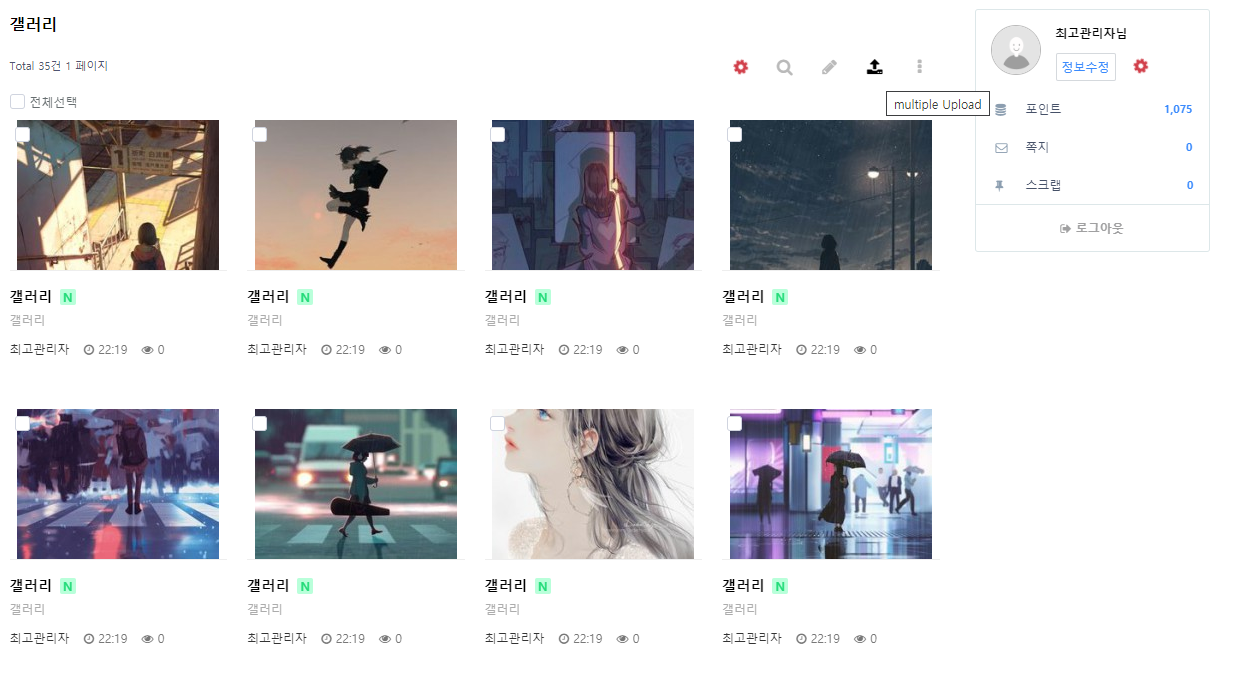Screen dimensions: 1248x682
Task: Tap 로그아웃 to log out
Action: (1092, 228)
